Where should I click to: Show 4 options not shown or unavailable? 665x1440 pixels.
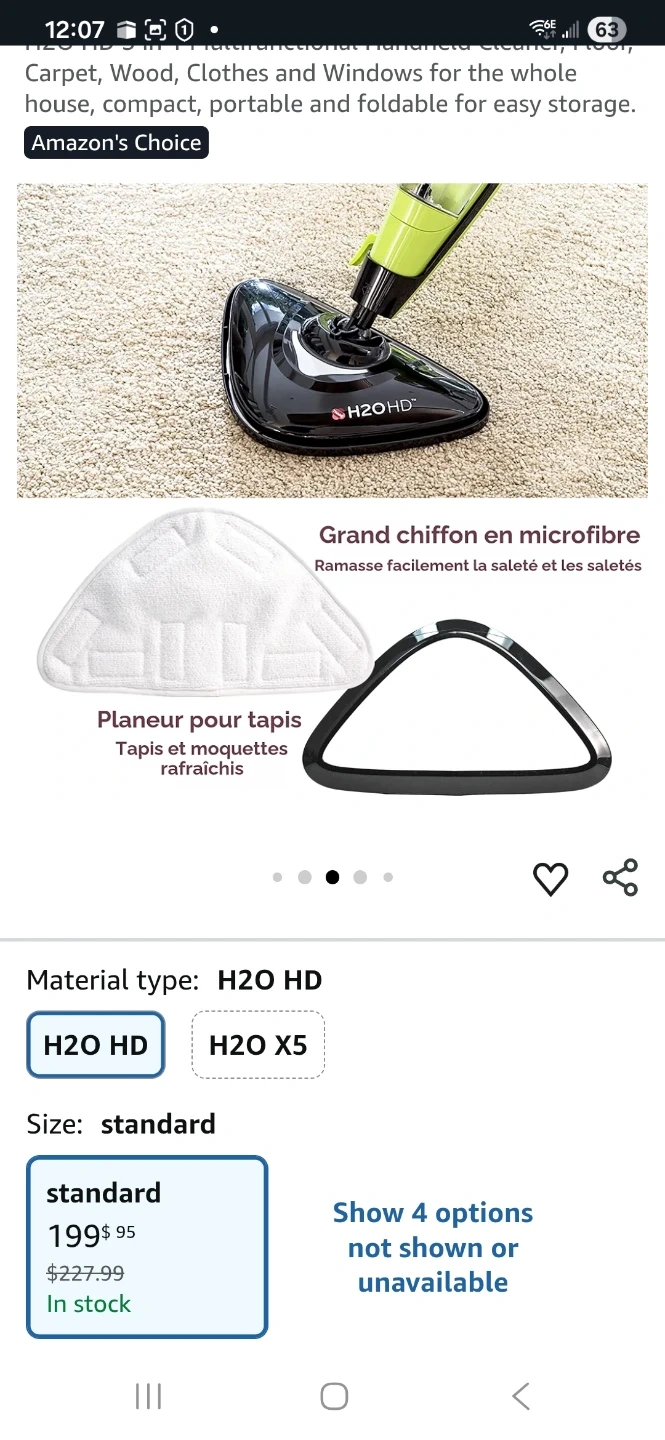(x=432, y=1247)
